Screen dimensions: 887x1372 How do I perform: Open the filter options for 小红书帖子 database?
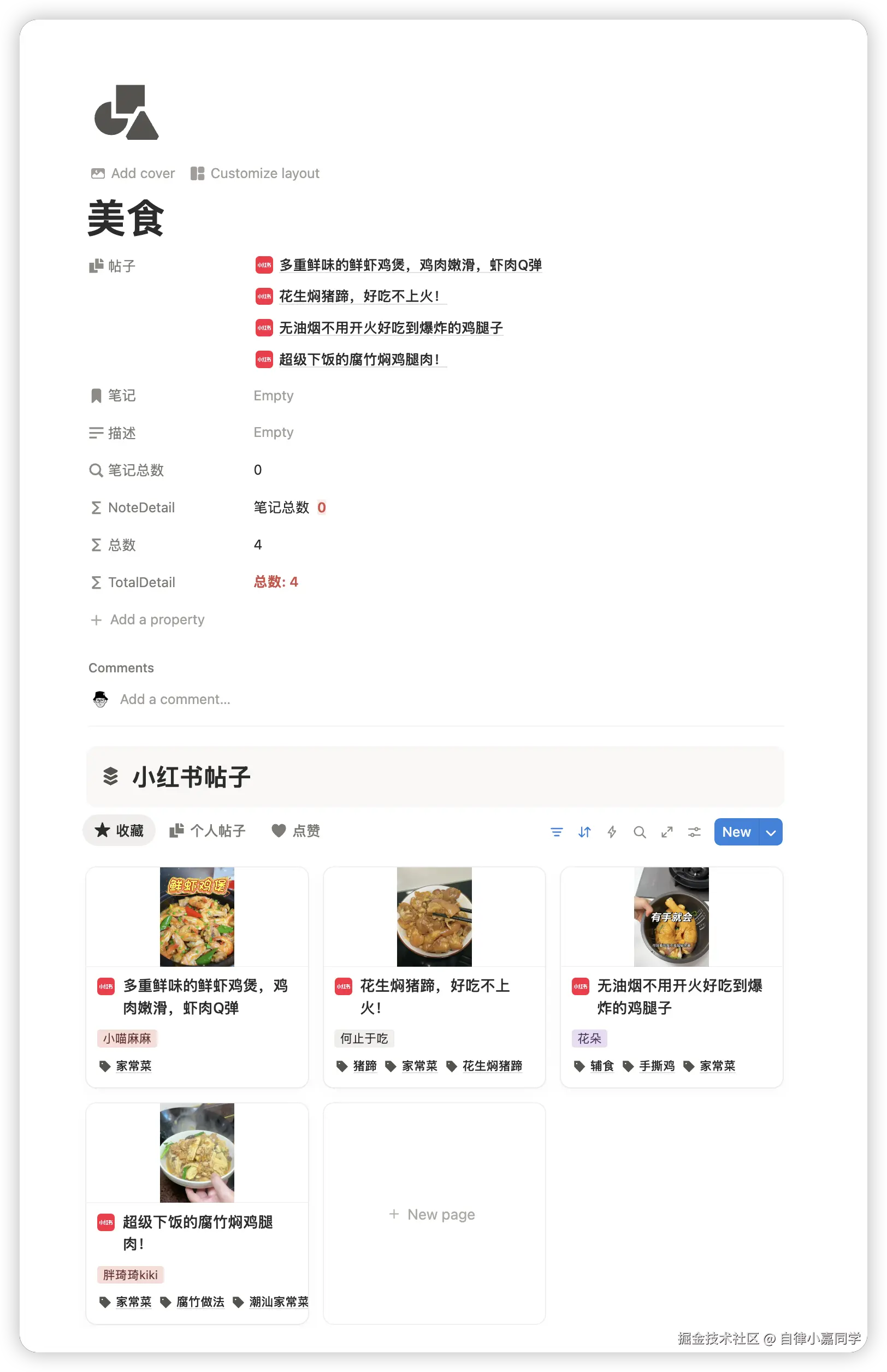click(557, 832)
